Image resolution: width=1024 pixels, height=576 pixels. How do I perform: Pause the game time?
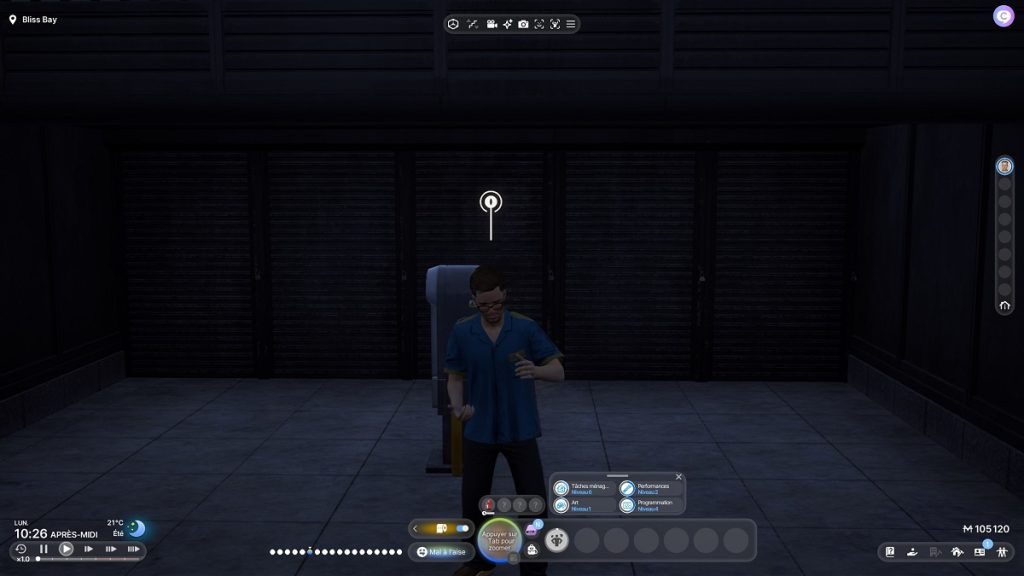point(43,549)
